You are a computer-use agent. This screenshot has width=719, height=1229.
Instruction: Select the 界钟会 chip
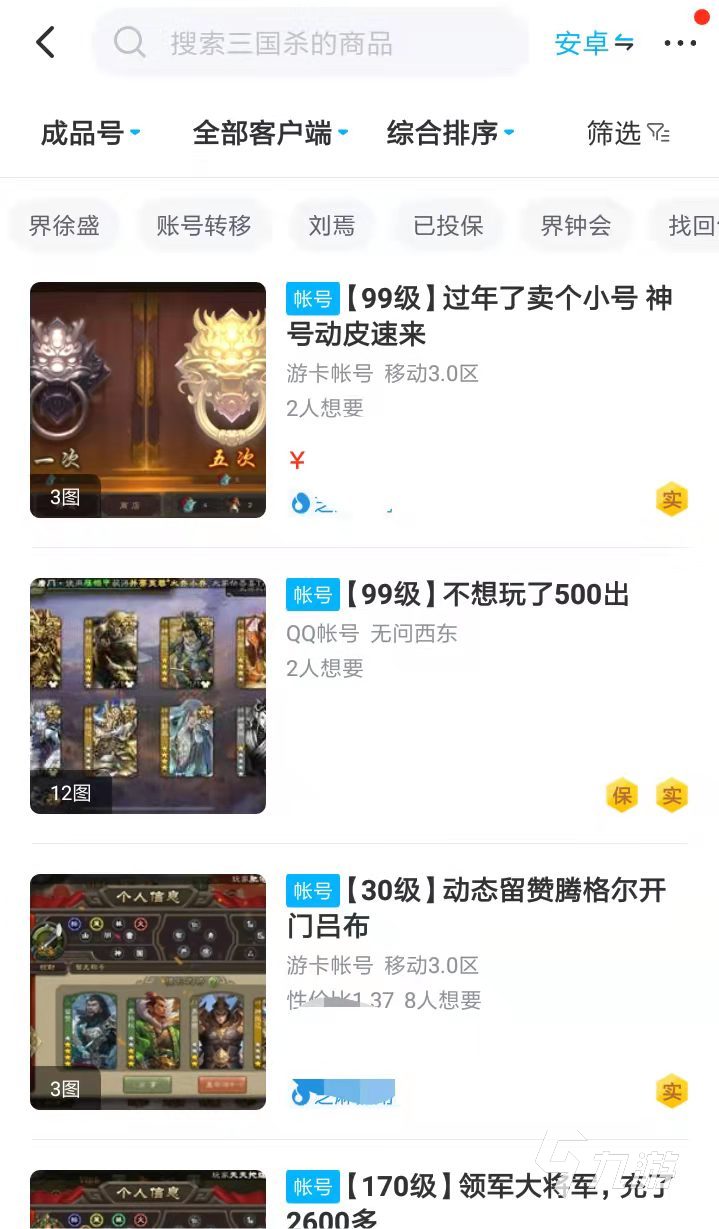[x=576, y=225]
